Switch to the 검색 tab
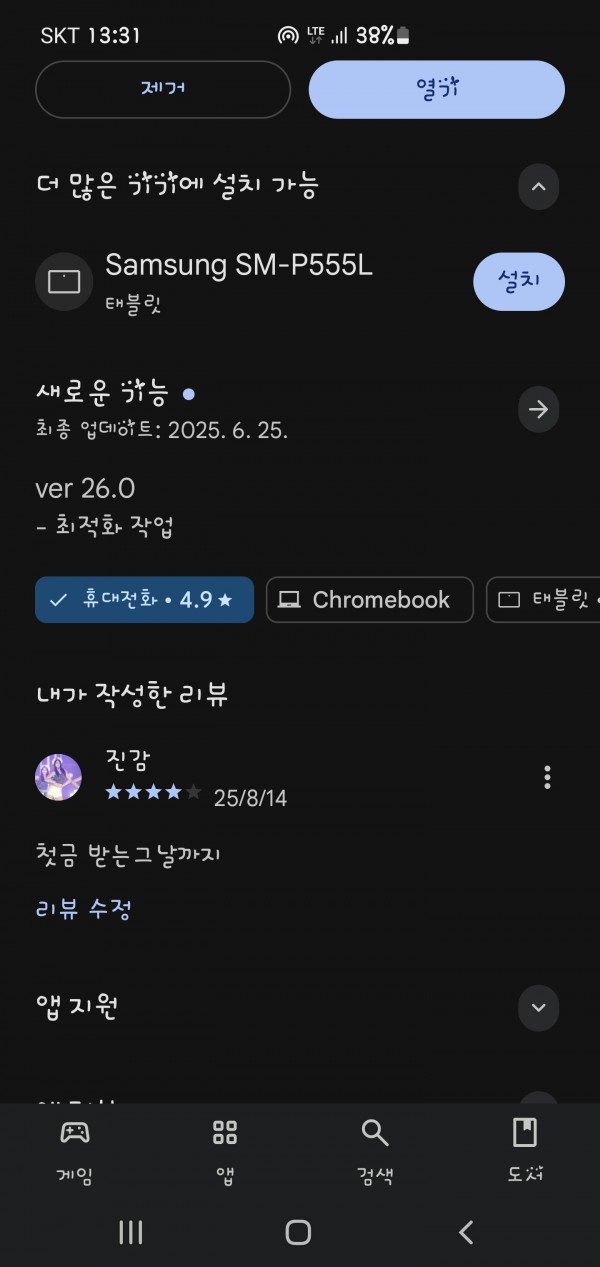The width and height of the screenshot is (600, 1267). coord(375,1151)
